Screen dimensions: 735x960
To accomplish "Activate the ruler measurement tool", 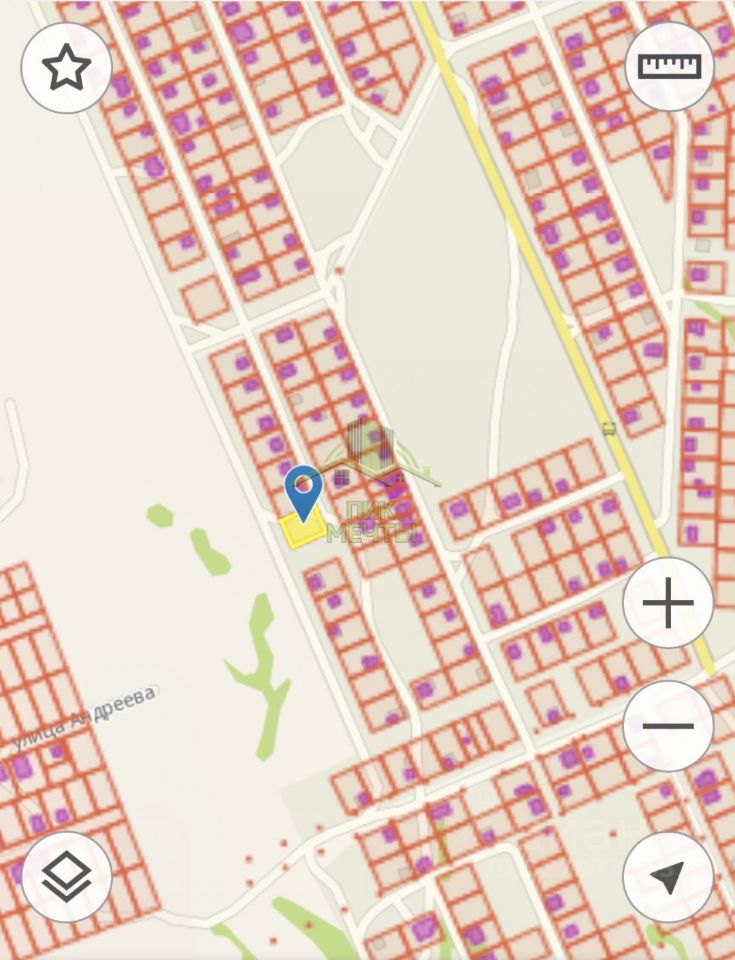I will 669,66.
